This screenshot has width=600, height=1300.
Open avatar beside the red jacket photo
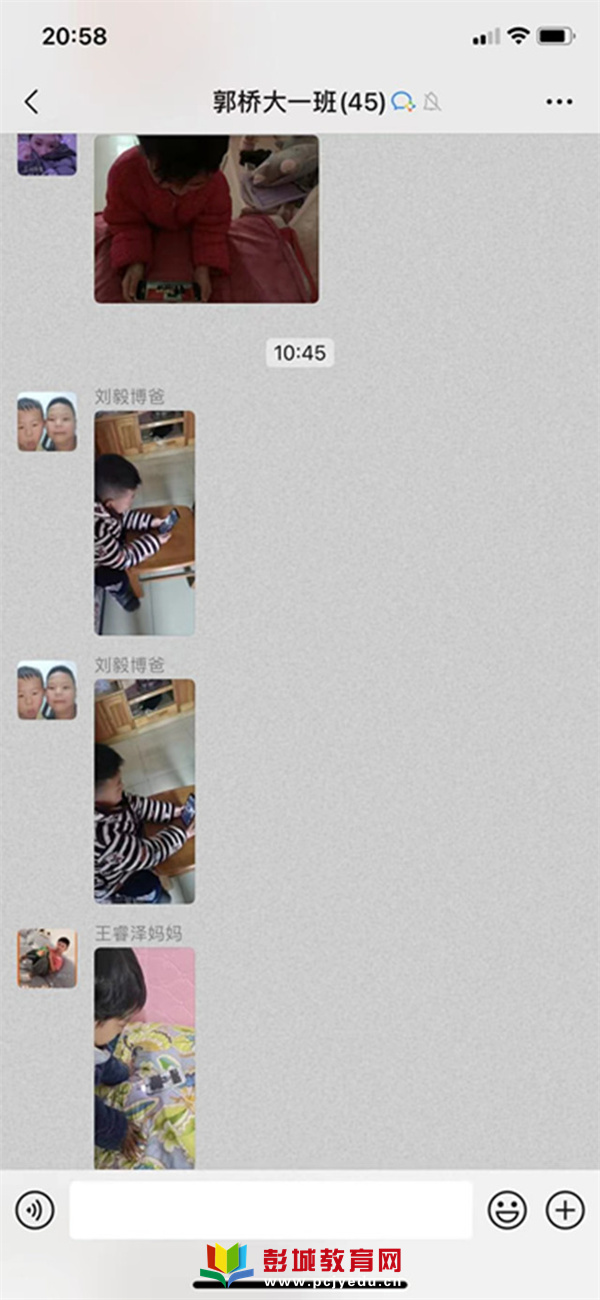coord(47,155)
